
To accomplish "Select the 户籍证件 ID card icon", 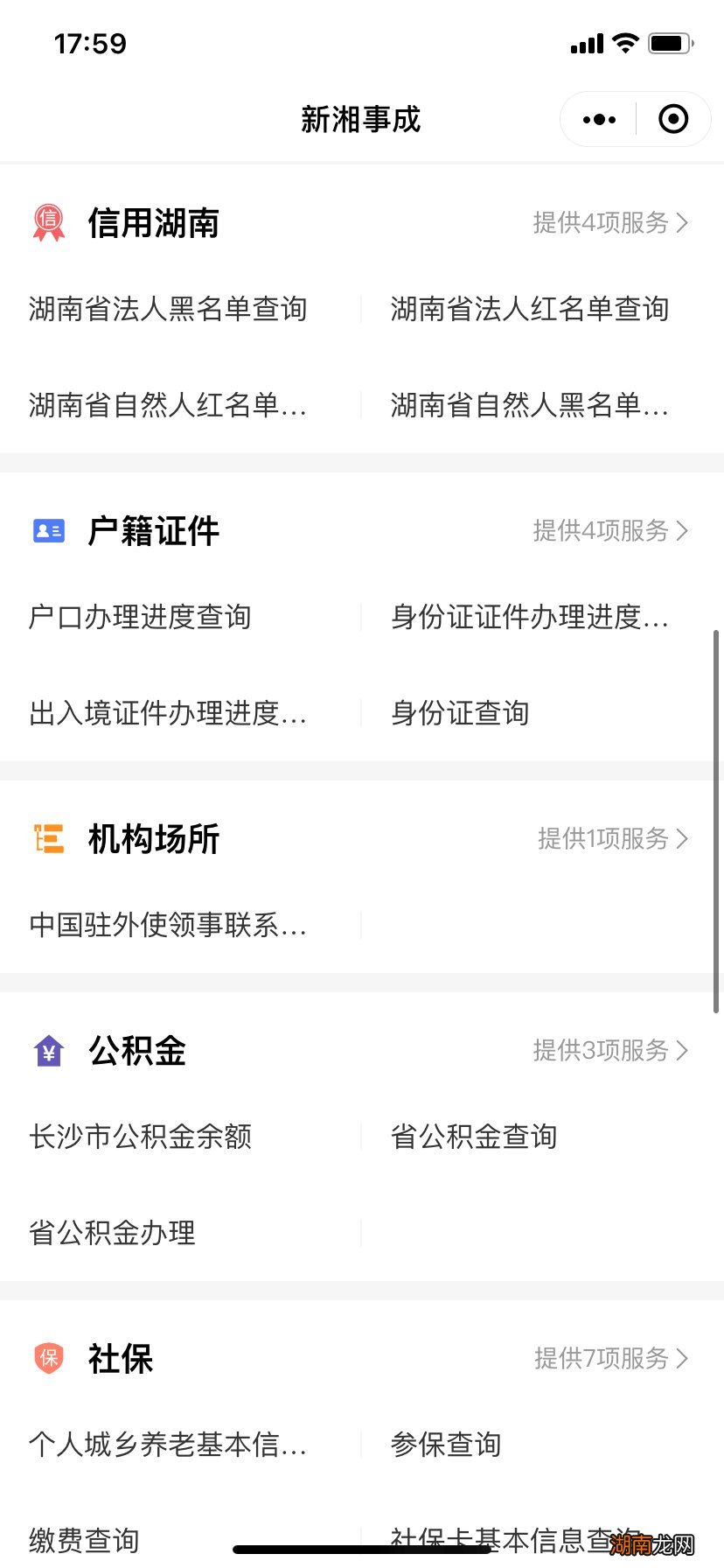I will [49, 530].
